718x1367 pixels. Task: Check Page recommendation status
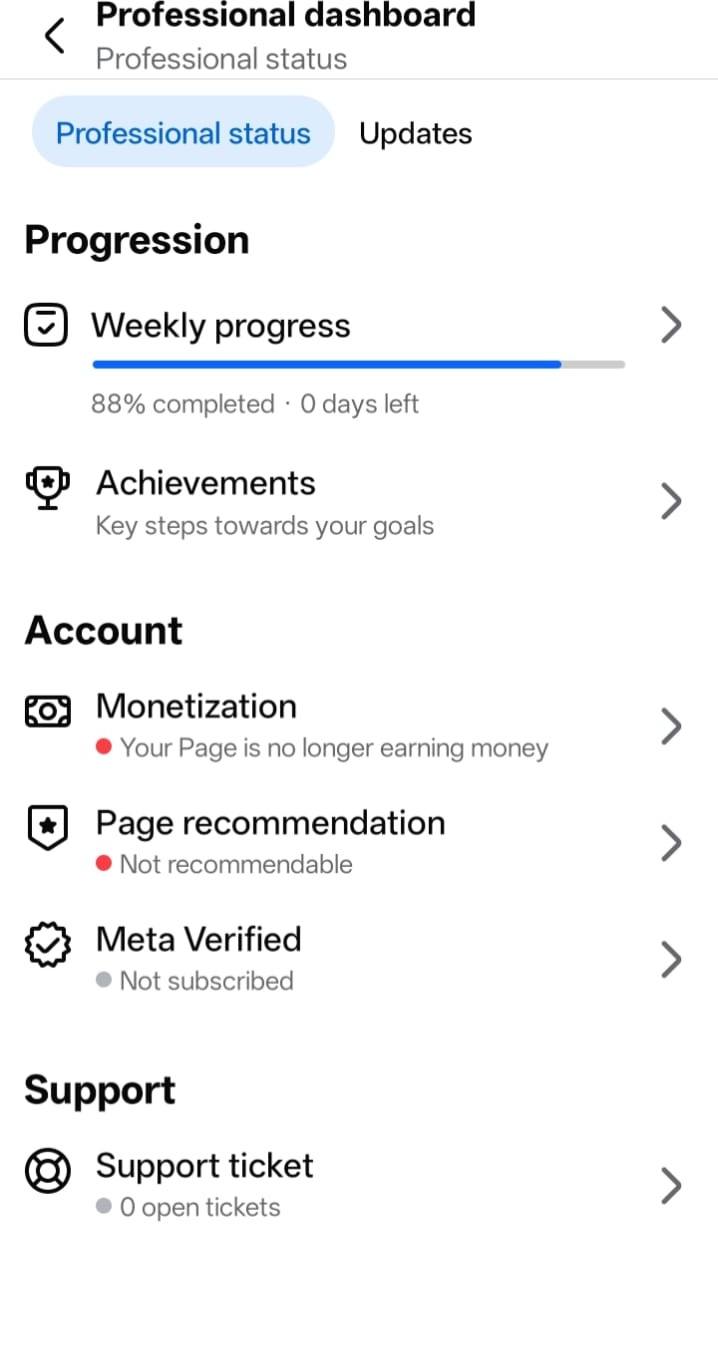click(359, 842)
